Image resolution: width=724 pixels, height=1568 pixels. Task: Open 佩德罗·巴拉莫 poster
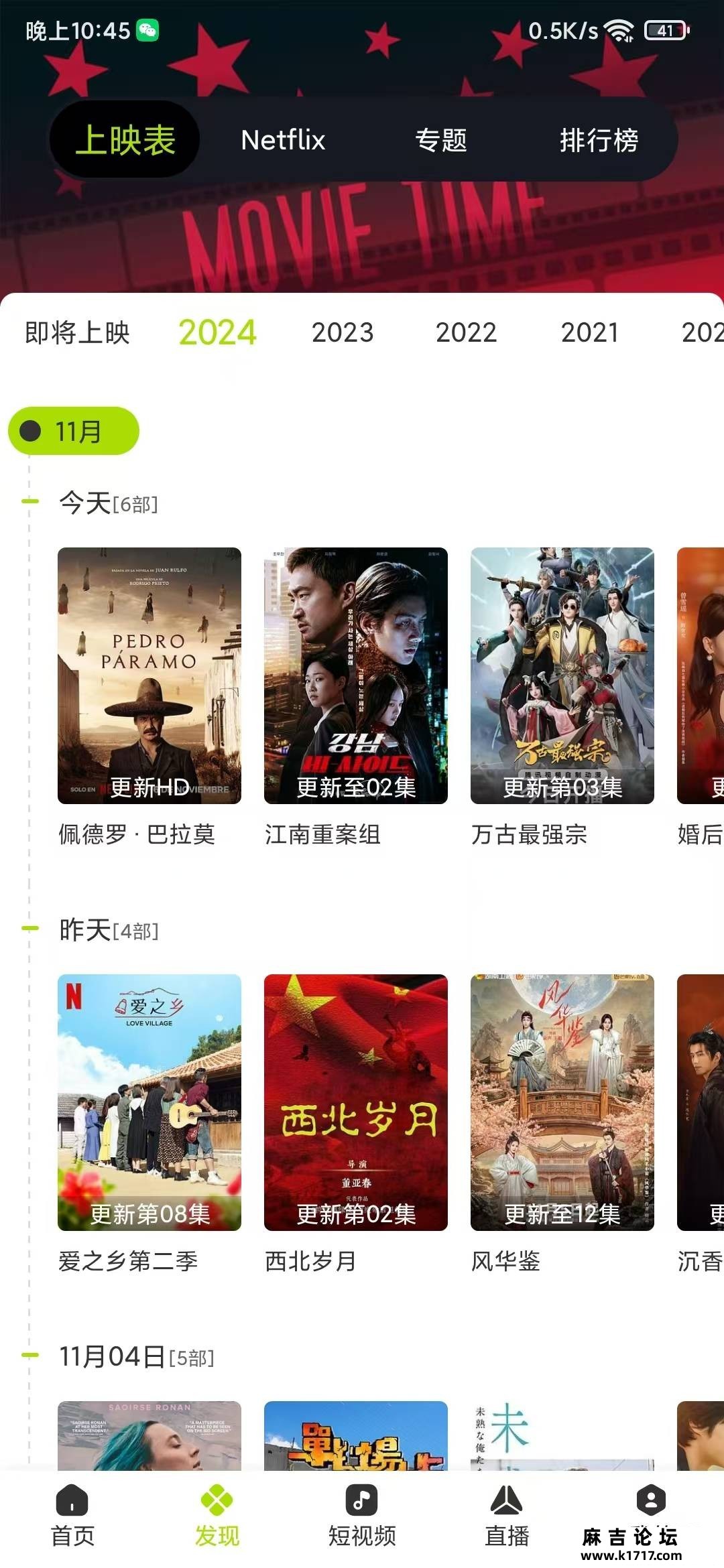(x=149, y=675)
